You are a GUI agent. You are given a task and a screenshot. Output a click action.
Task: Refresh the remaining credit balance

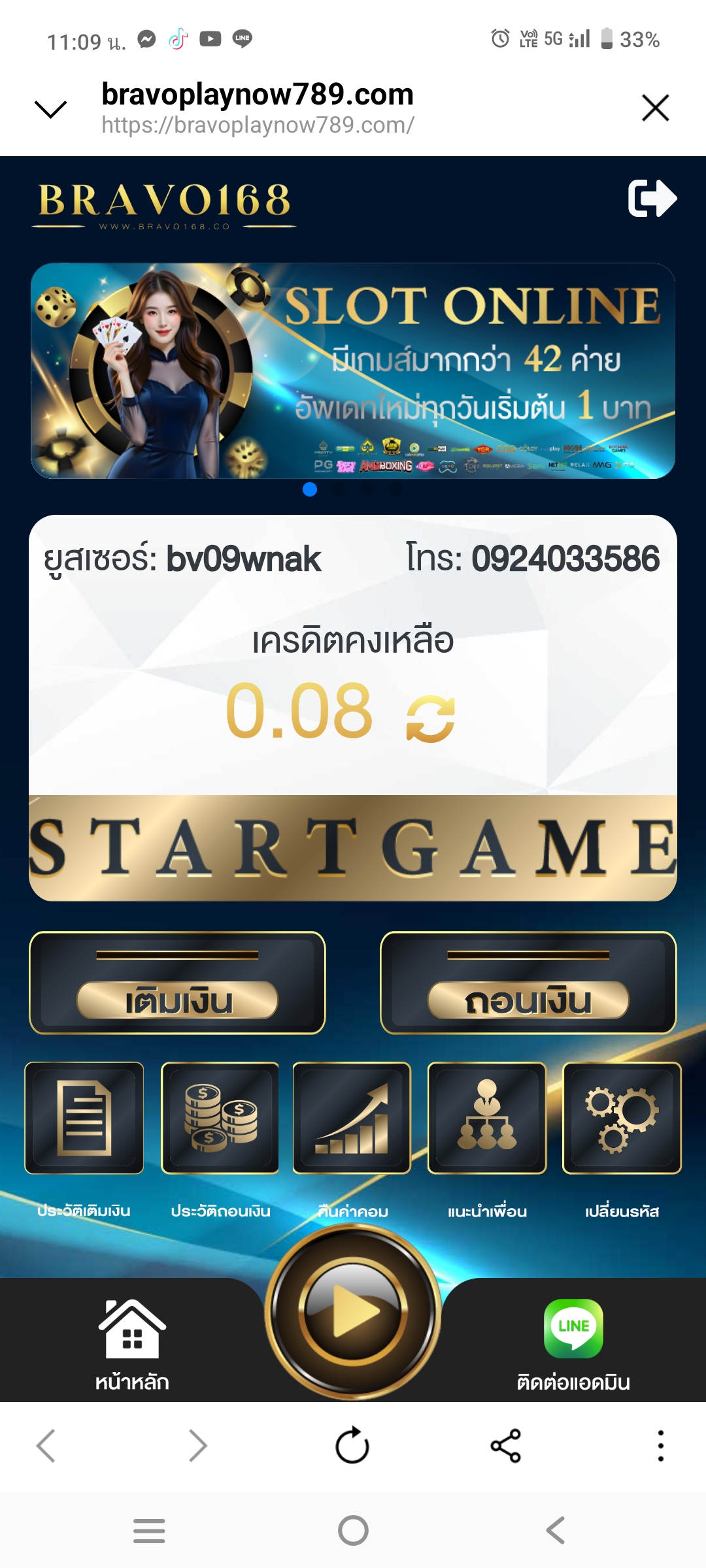pyautogui.click(x=430, y=718)
